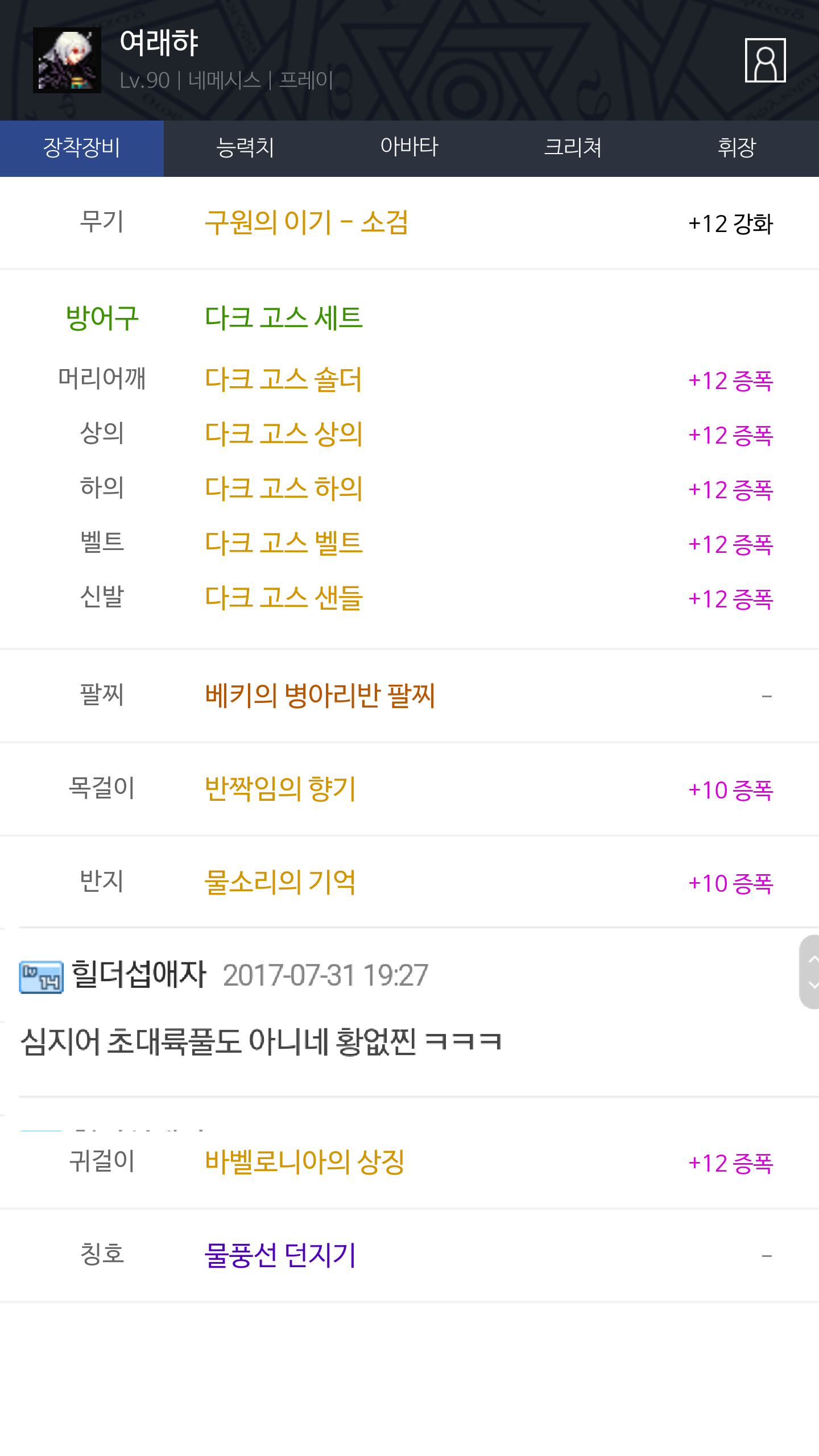
Task: View bracelet 베키의 병아리반 팔찌
Action: (320, 696)
